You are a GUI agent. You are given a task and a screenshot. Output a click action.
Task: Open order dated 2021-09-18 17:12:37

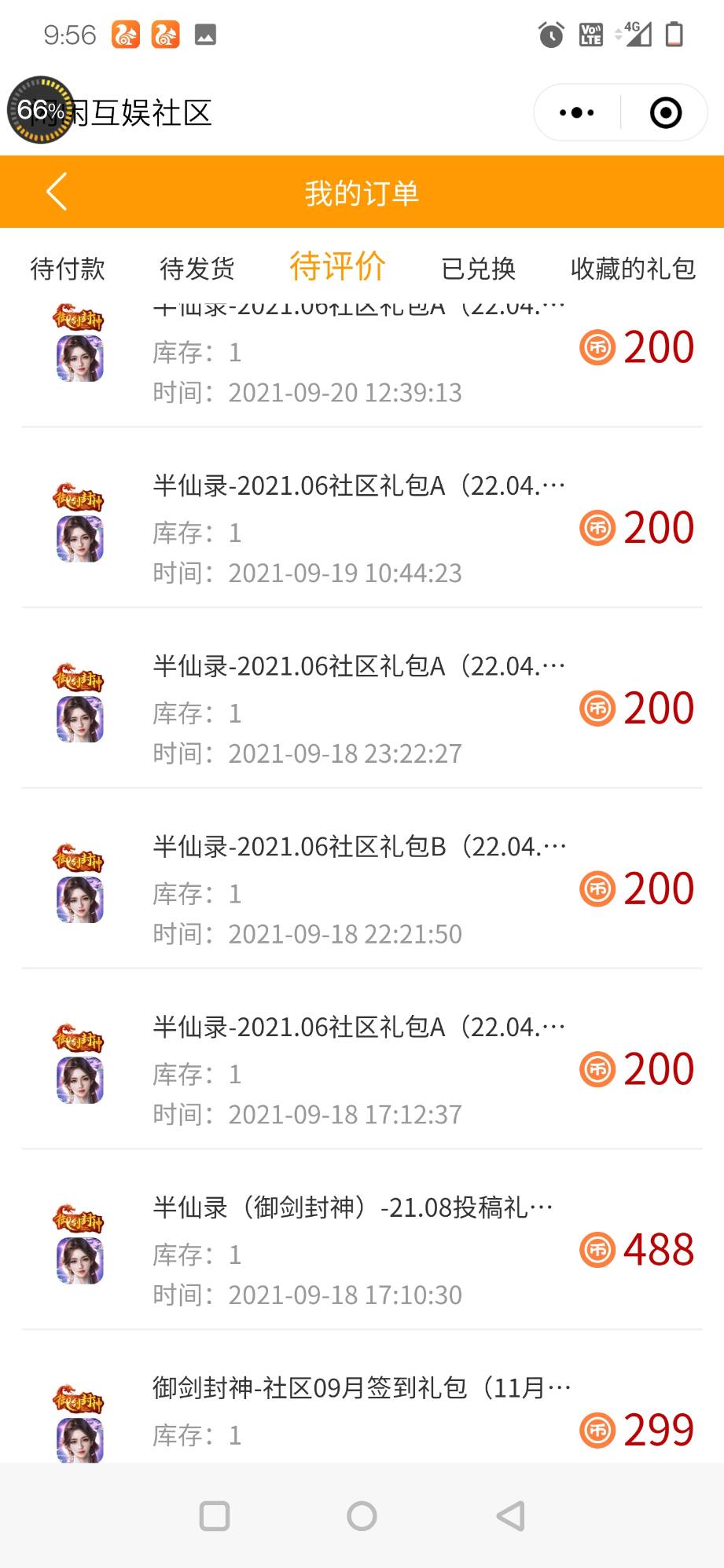click(x=362, y=1071)
